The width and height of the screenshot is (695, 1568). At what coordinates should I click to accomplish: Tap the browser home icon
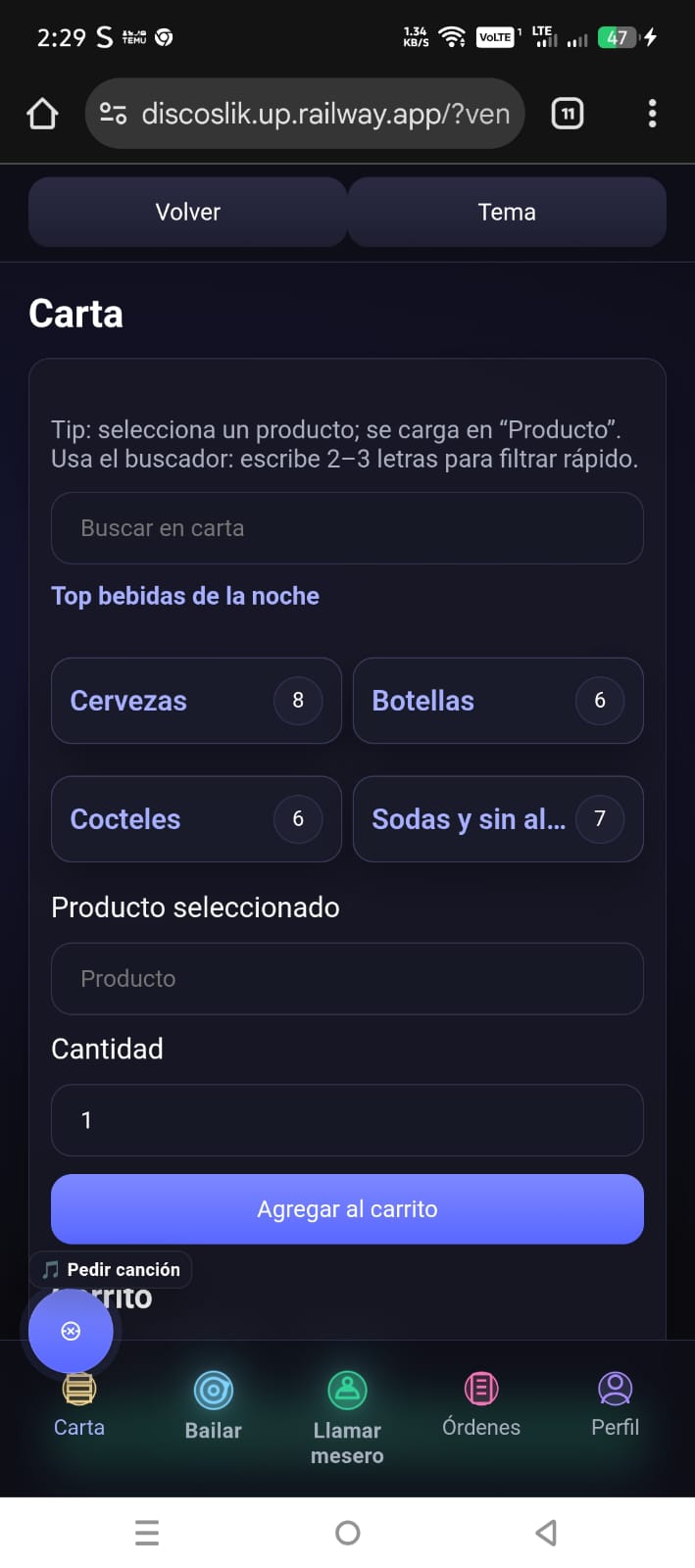pyautogui.click(x=42, y=114)
